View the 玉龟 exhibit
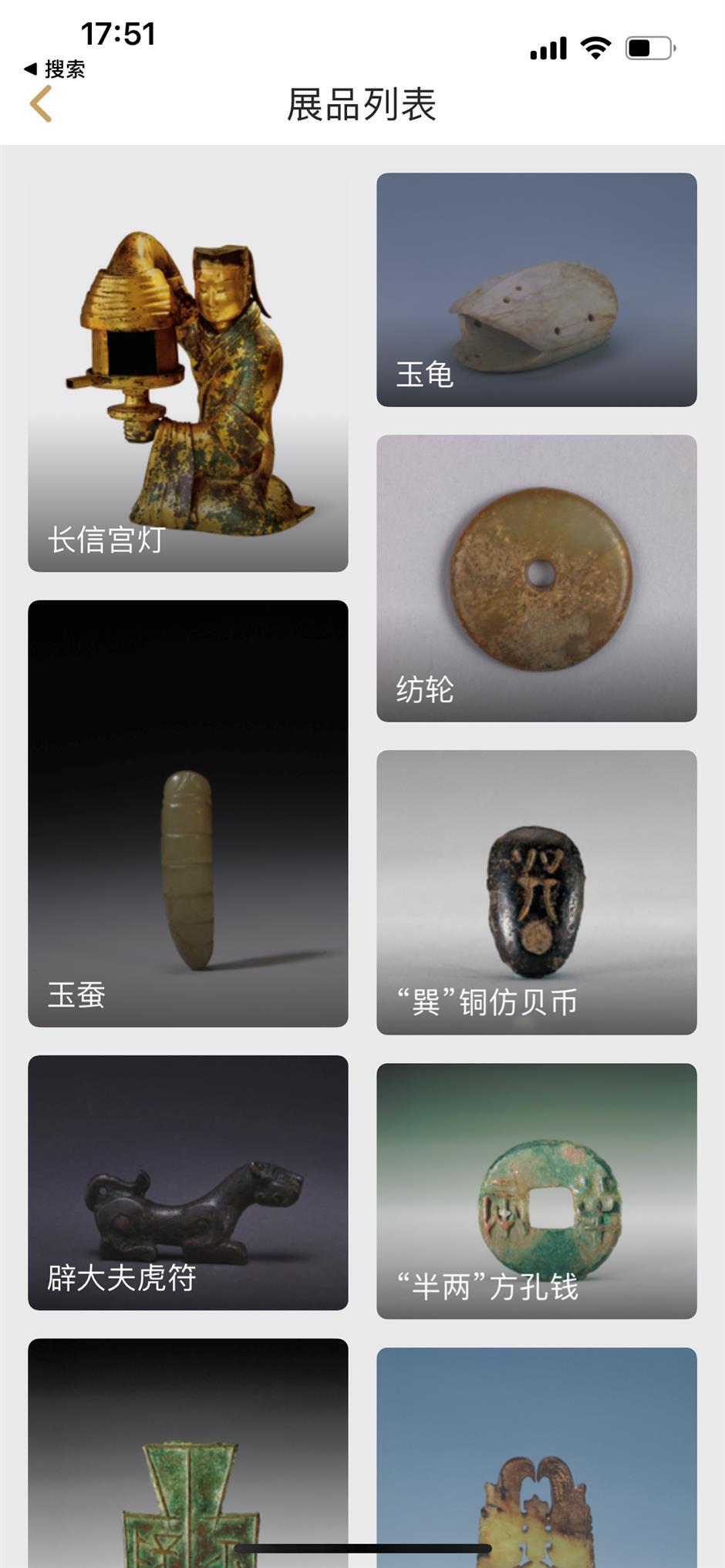 (x=536, y=290)
